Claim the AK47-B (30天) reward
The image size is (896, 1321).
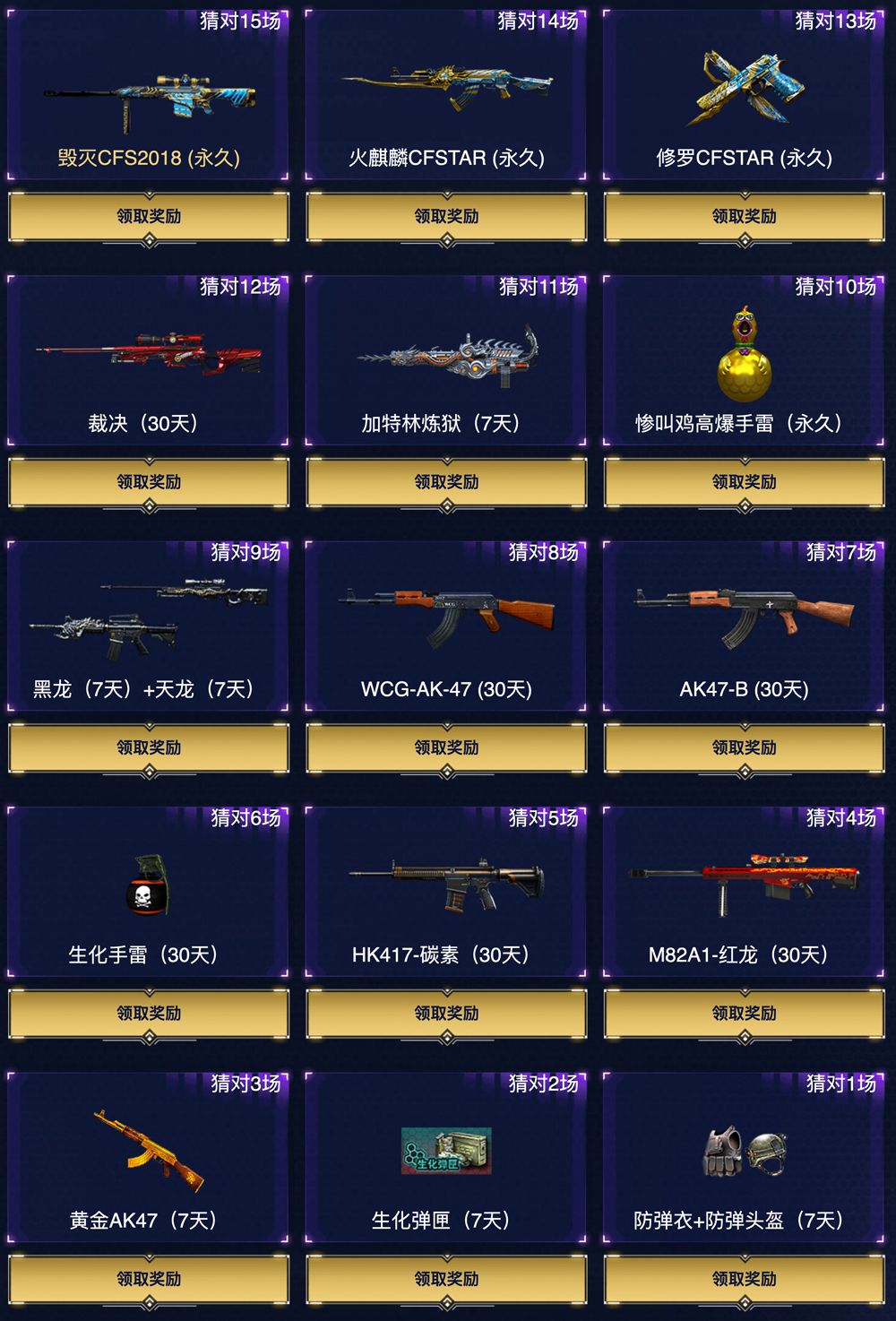tap(744, 747)
